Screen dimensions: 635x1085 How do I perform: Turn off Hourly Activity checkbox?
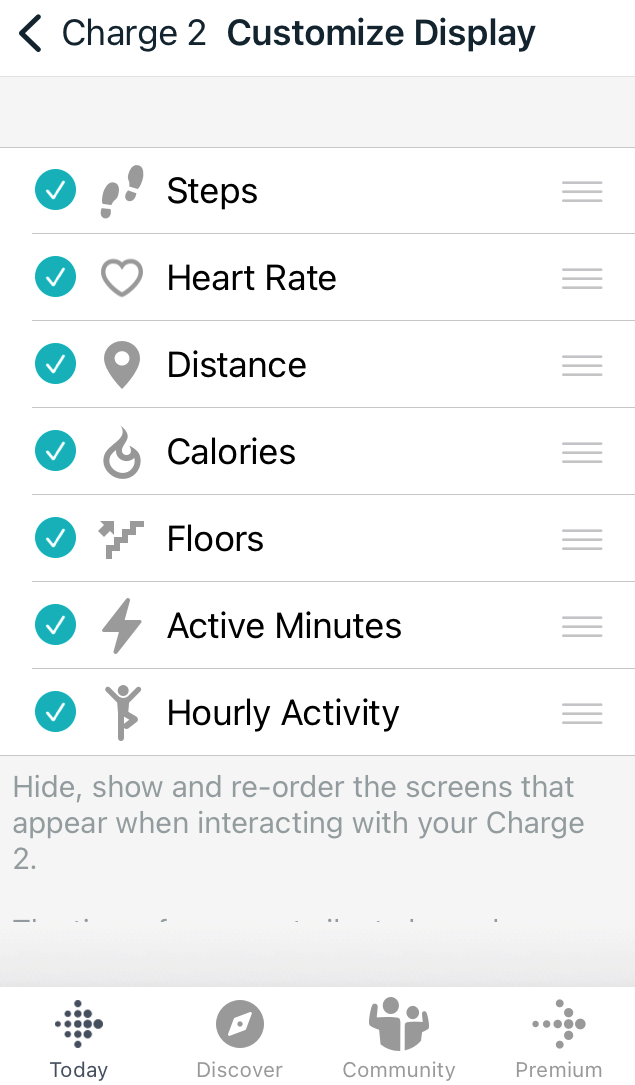point(55,712)
